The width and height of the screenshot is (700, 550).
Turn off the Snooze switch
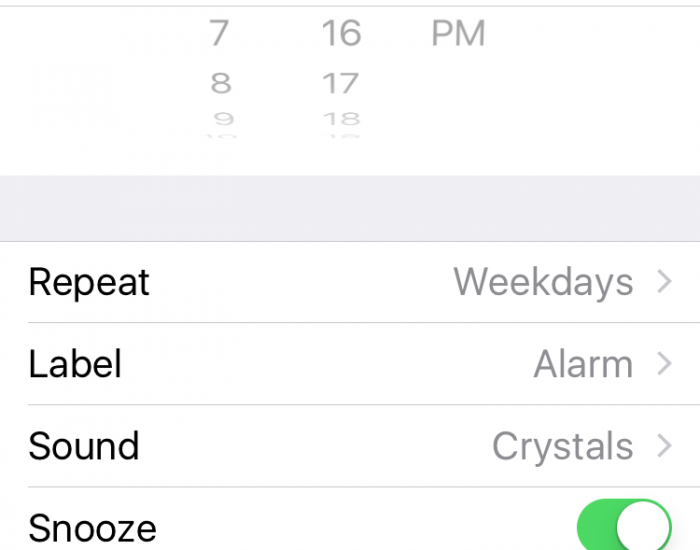pyautogui.click(x=624, y=526)
